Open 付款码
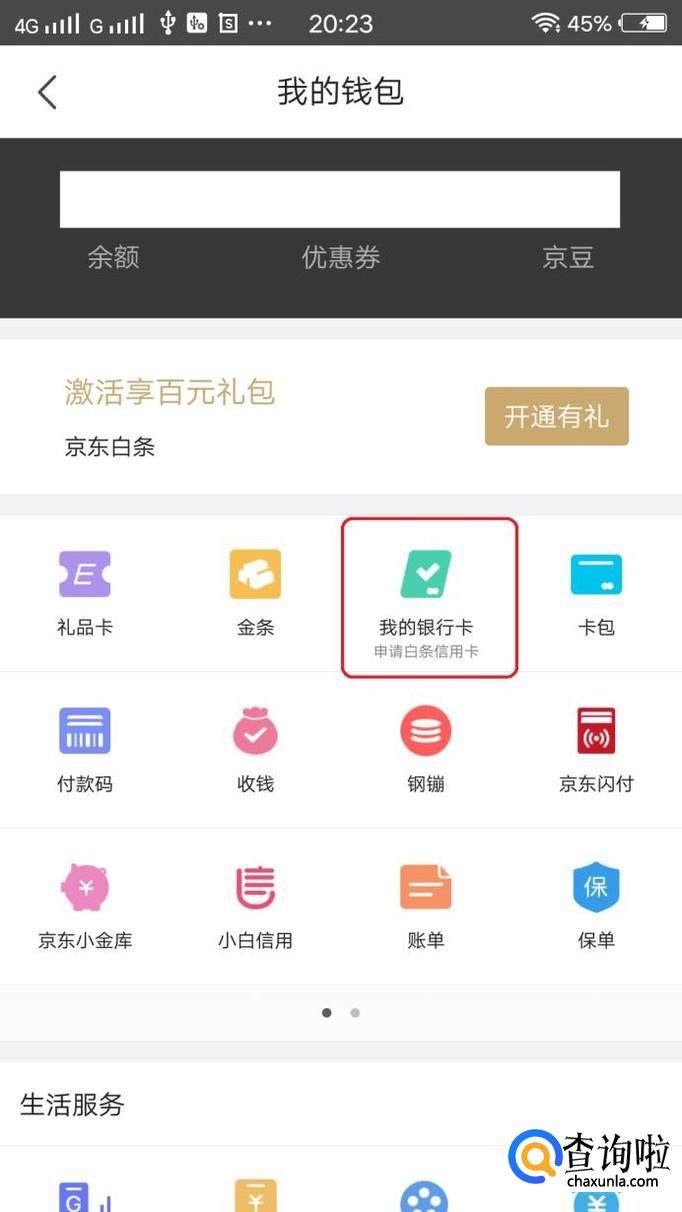This screenshot has height=1212, width=682. pos(85,750)
